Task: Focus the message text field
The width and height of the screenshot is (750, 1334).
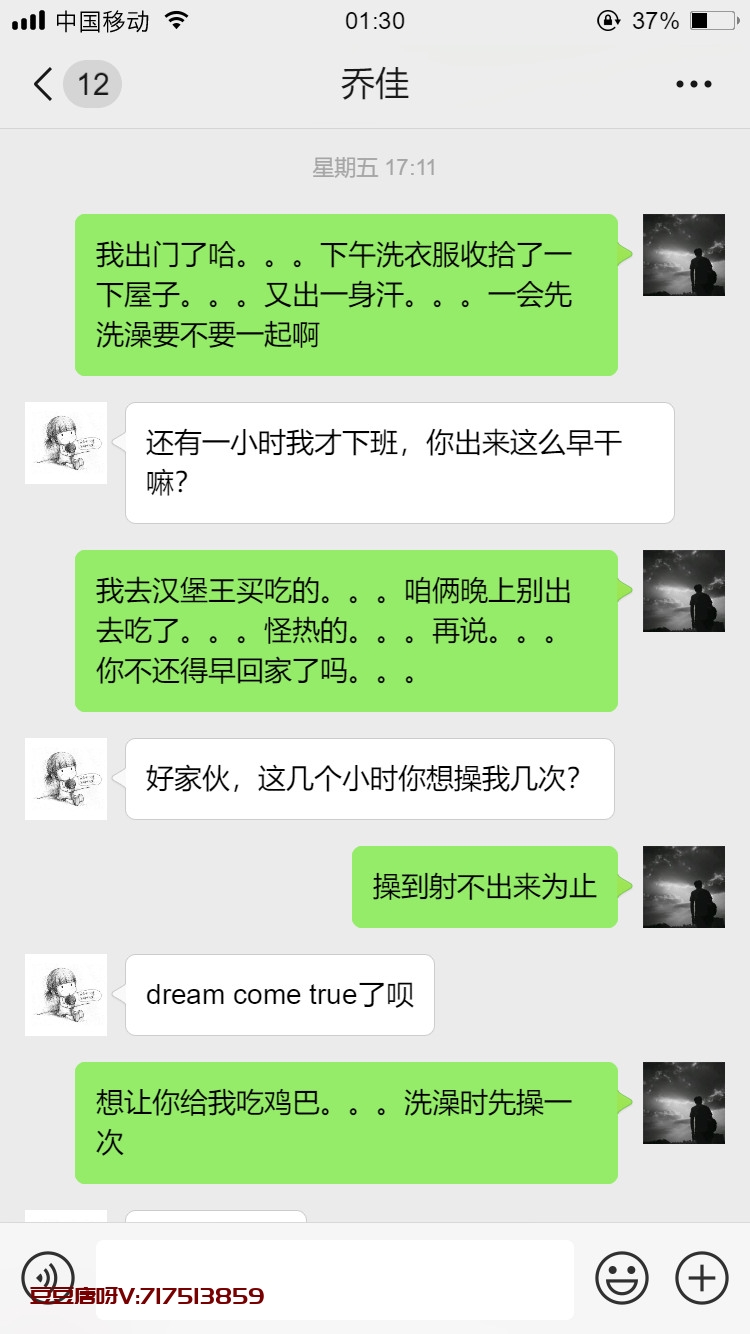Action: pyautogui.click(x=335, y=1277)
